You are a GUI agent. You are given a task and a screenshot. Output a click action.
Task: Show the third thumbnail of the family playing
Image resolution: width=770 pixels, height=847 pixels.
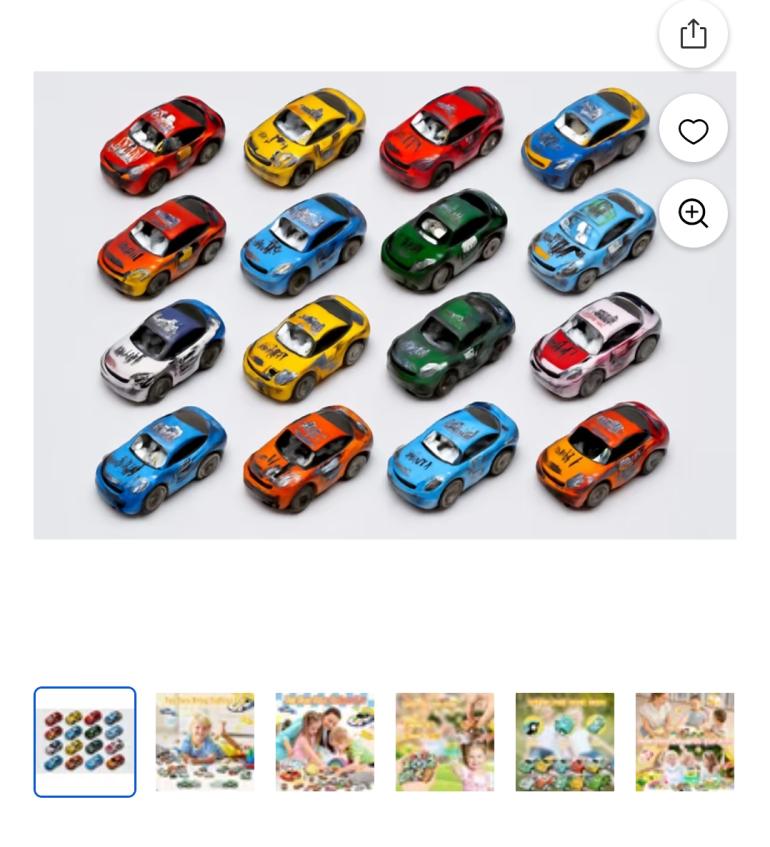tap(325, 742)
